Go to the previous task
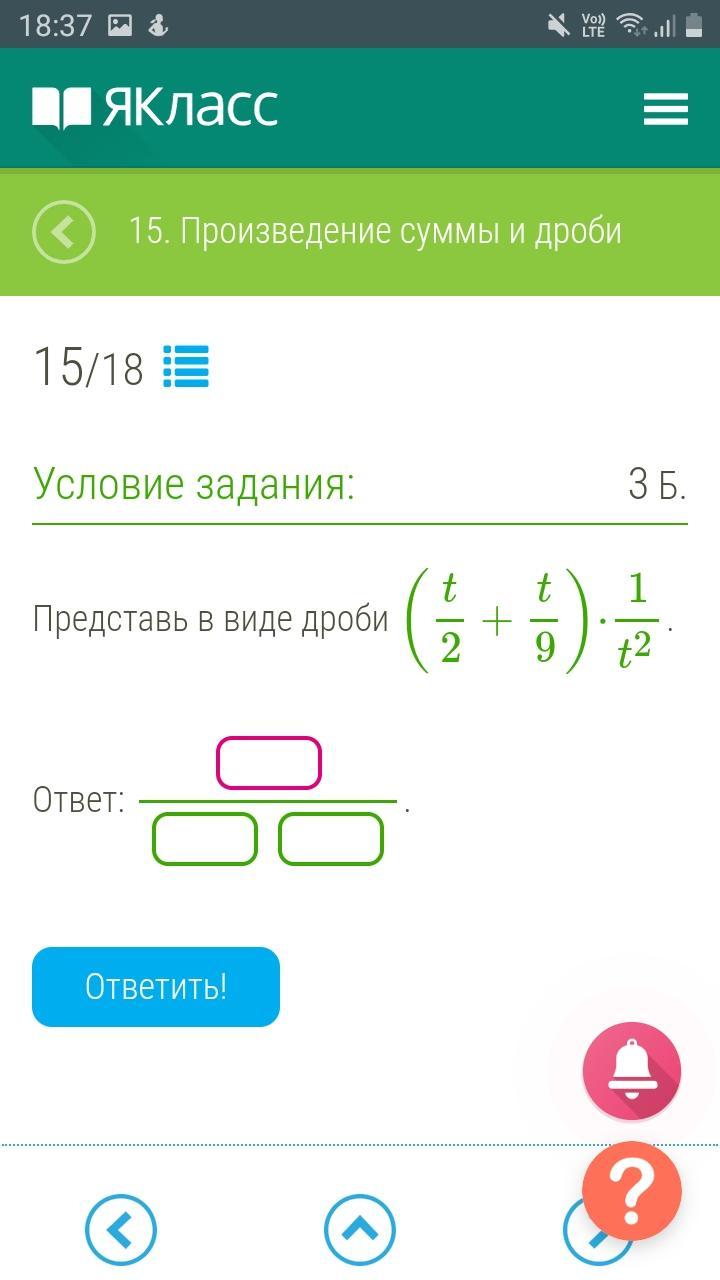Image resolution: width=720 pixels, height=1280 pixels. 121,1230
